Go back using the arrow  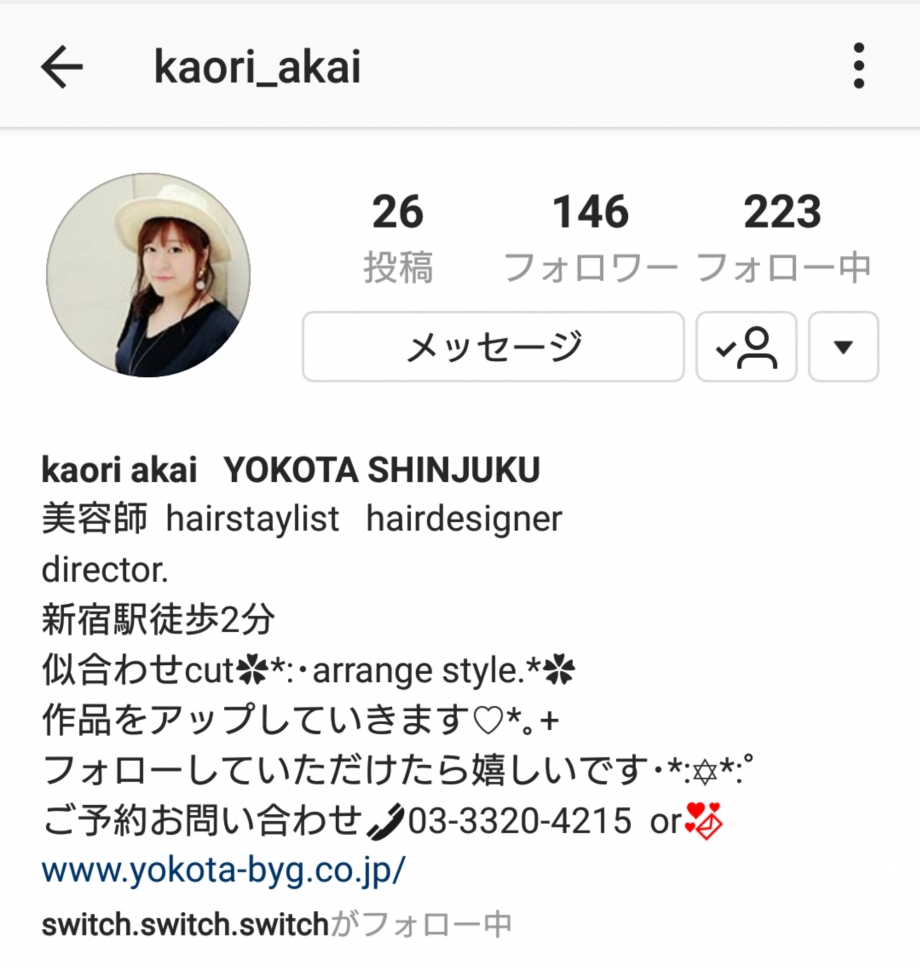pyautogui.click(x=62, y=67)
